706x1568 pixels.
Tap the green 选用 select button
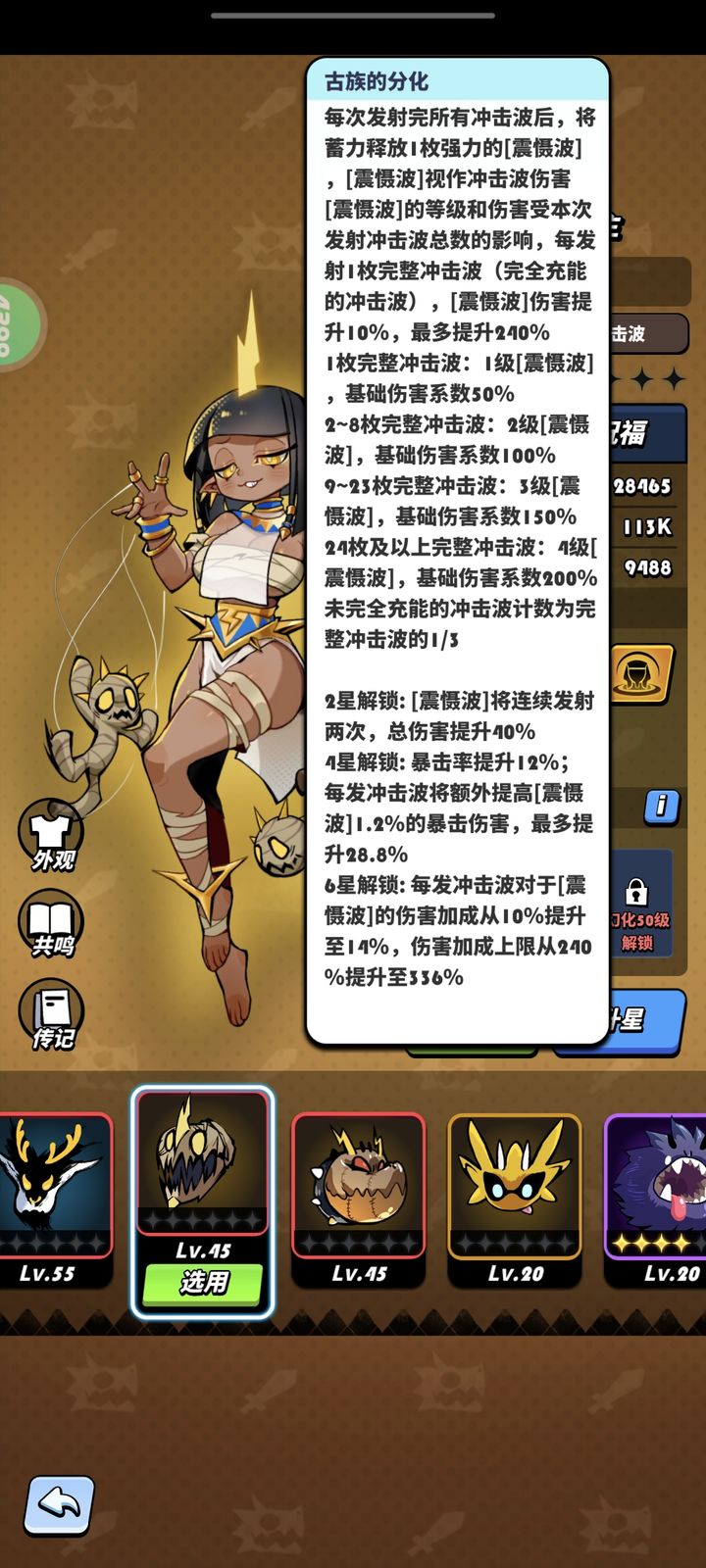[203, 1283]
